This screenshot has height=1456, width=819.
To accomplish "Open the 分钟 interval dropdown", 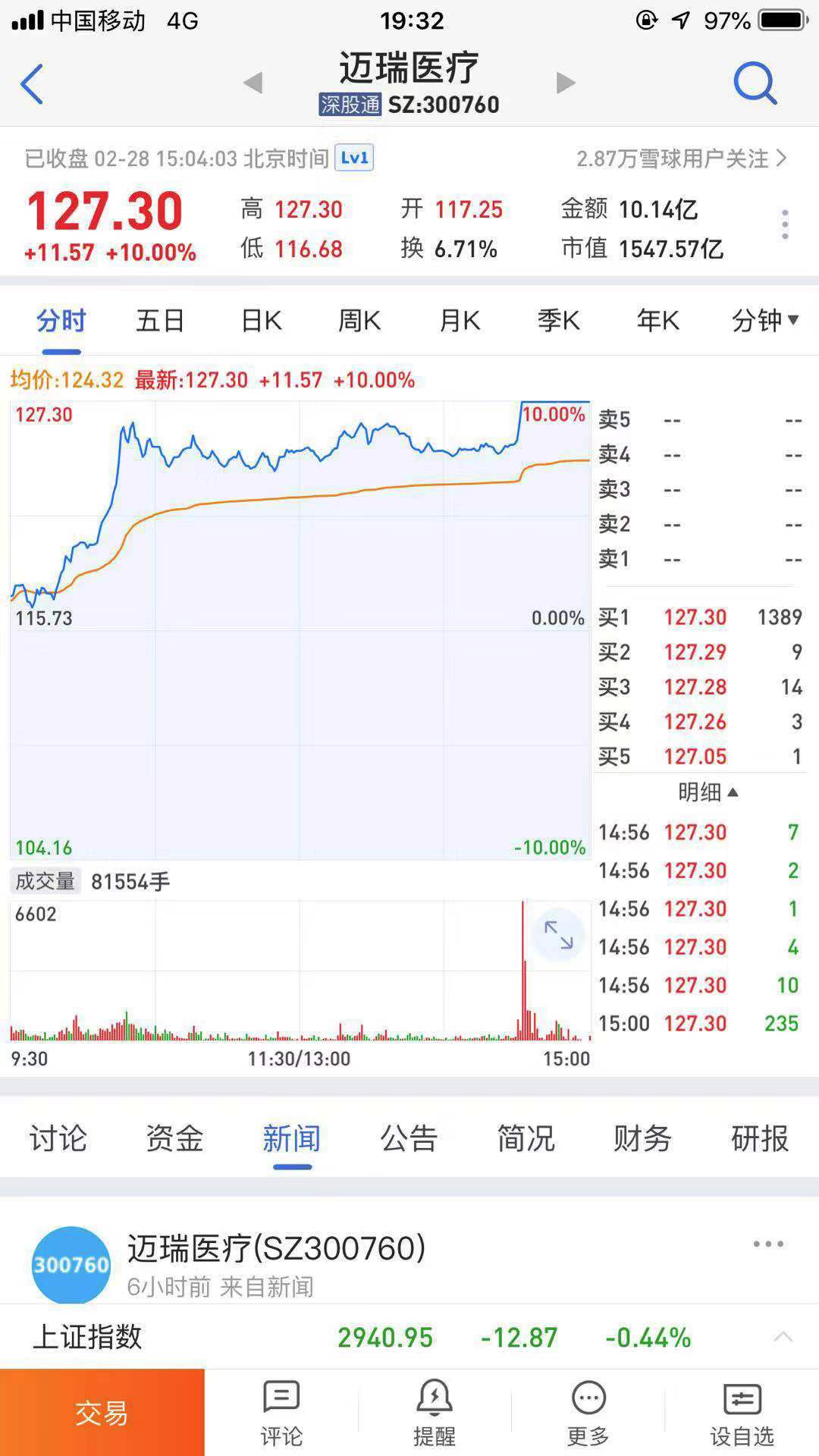I will (x=764, y=321).
